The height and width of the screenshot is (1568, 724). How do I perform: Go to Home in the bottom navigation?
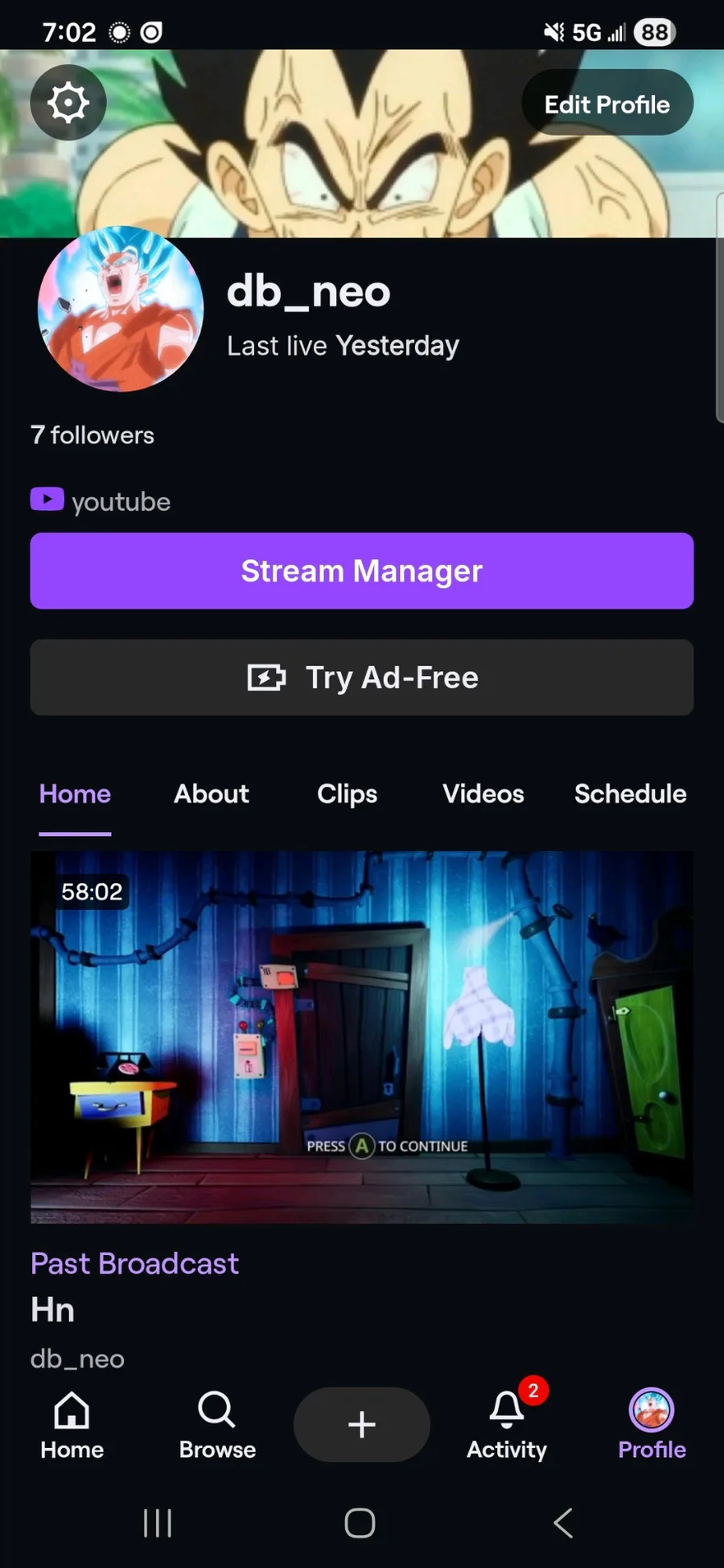click(72, 1426)
